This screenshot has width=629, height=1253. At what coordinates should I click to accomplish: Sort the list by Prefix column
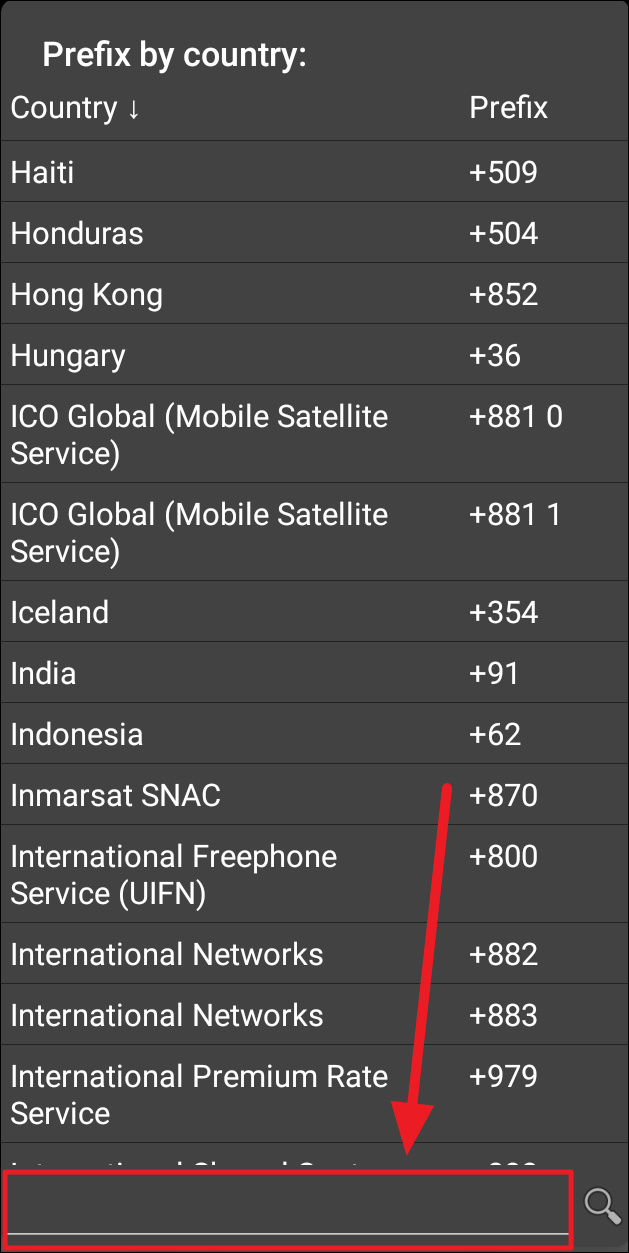click(508, 108)
